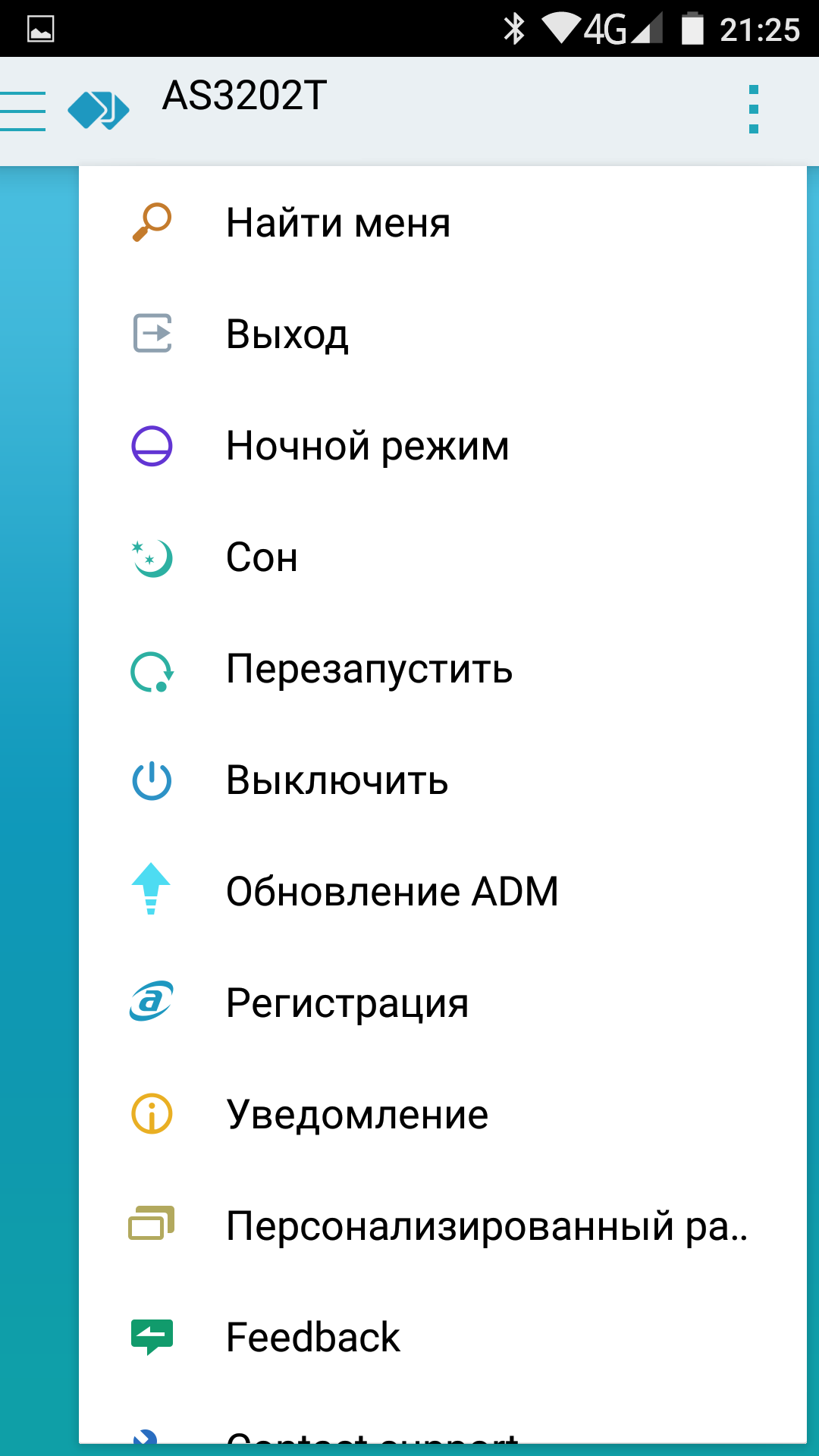Viewport: 819px width, 1456px height.
Task: Open Регистрация
Action: tap(347, 1003)
